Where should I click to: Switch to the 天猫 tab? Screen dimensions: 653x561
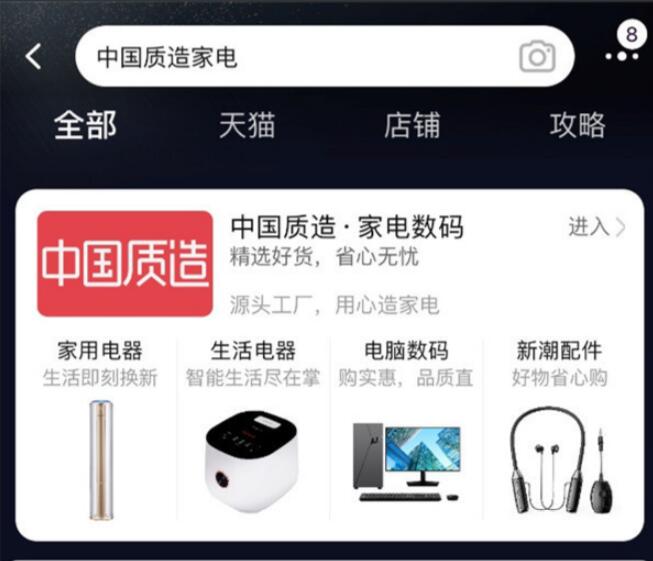[247, 126]
